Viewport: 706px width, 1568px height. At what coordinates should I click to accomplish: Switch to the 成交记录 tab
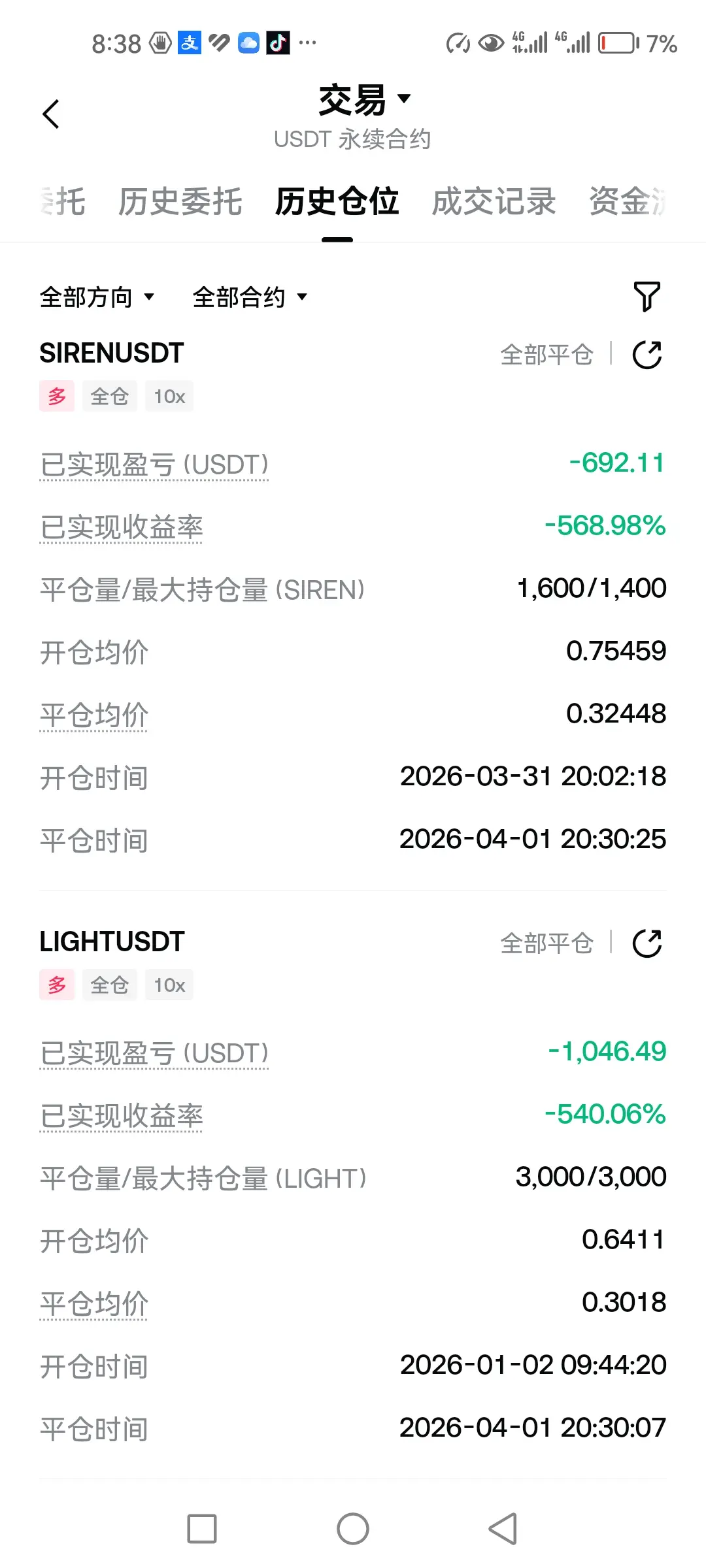494,201
